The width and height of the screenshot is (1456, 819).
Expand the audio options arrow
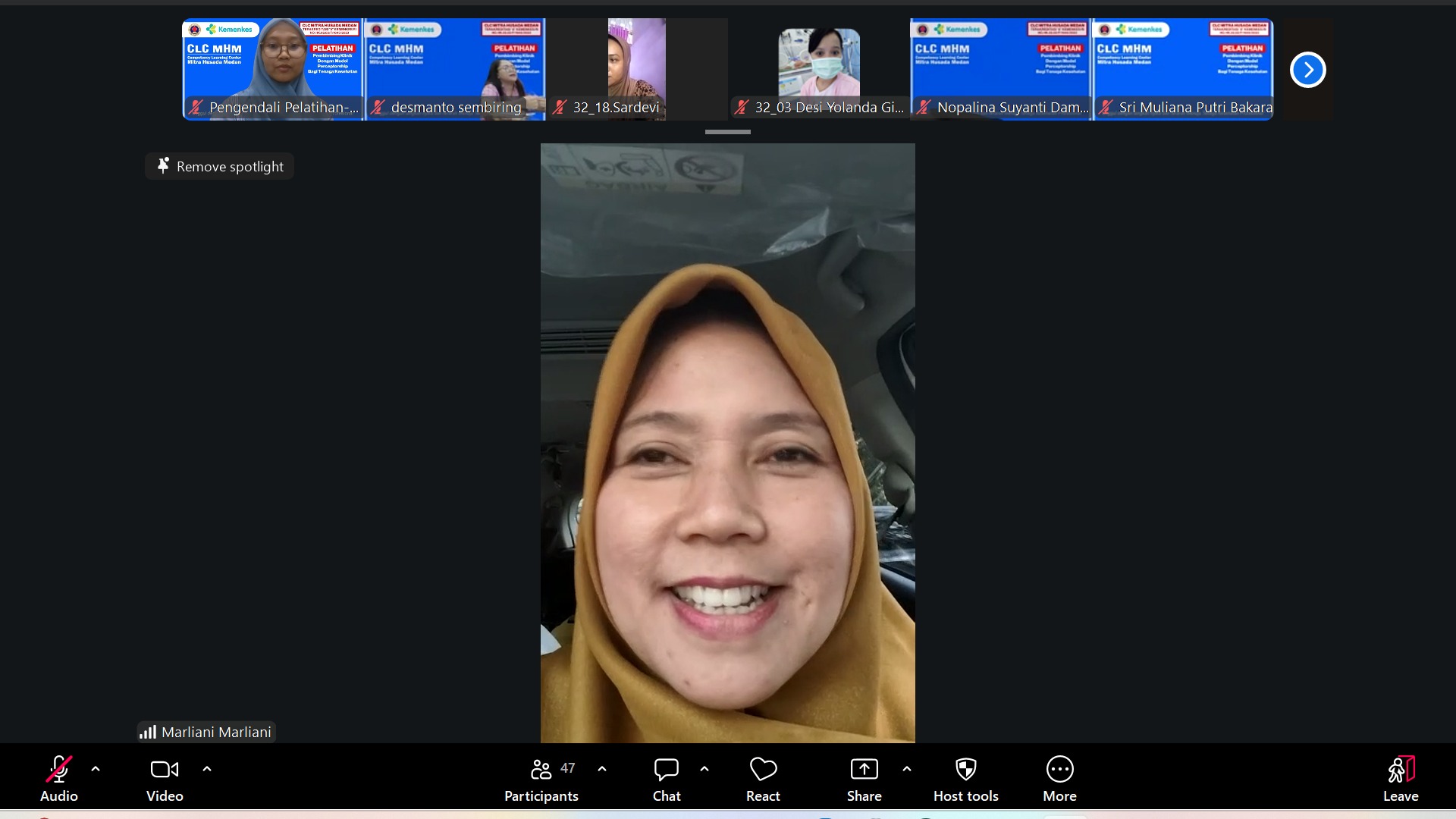pos(96,769)
